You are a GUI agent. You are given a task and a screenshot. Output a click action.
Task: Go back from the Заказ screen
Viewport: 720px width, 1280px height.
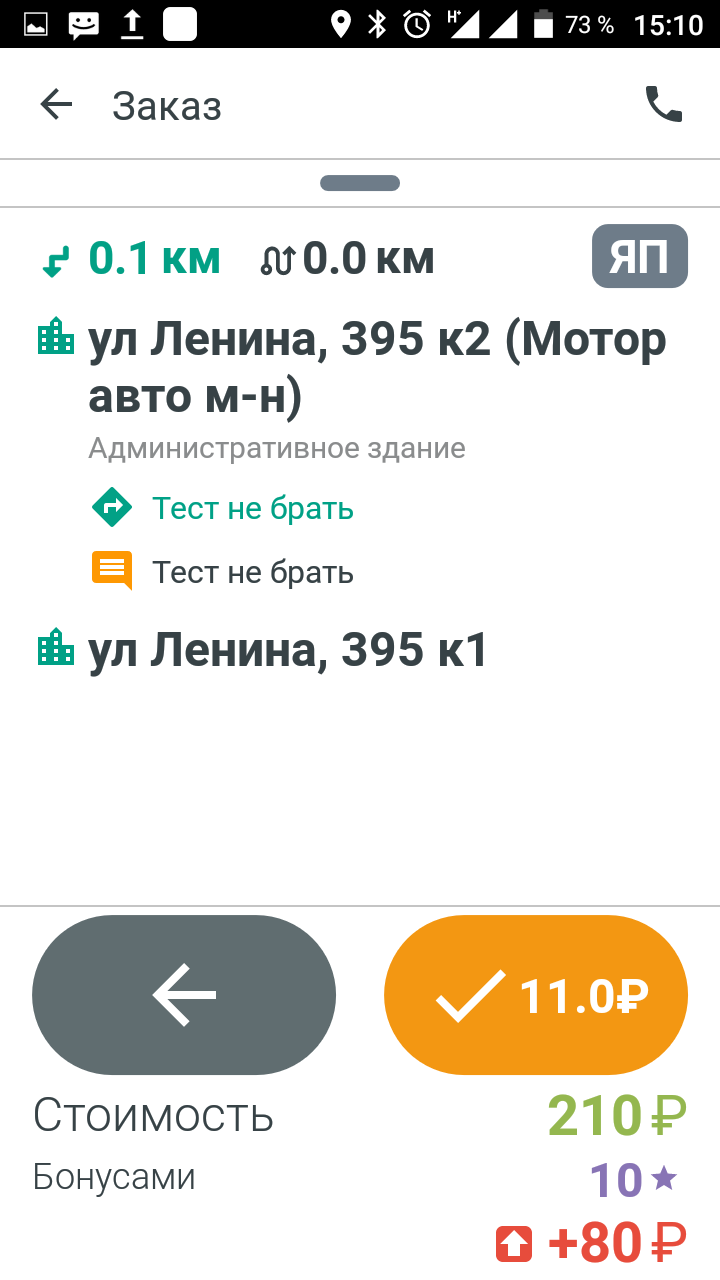click(56, 105)
